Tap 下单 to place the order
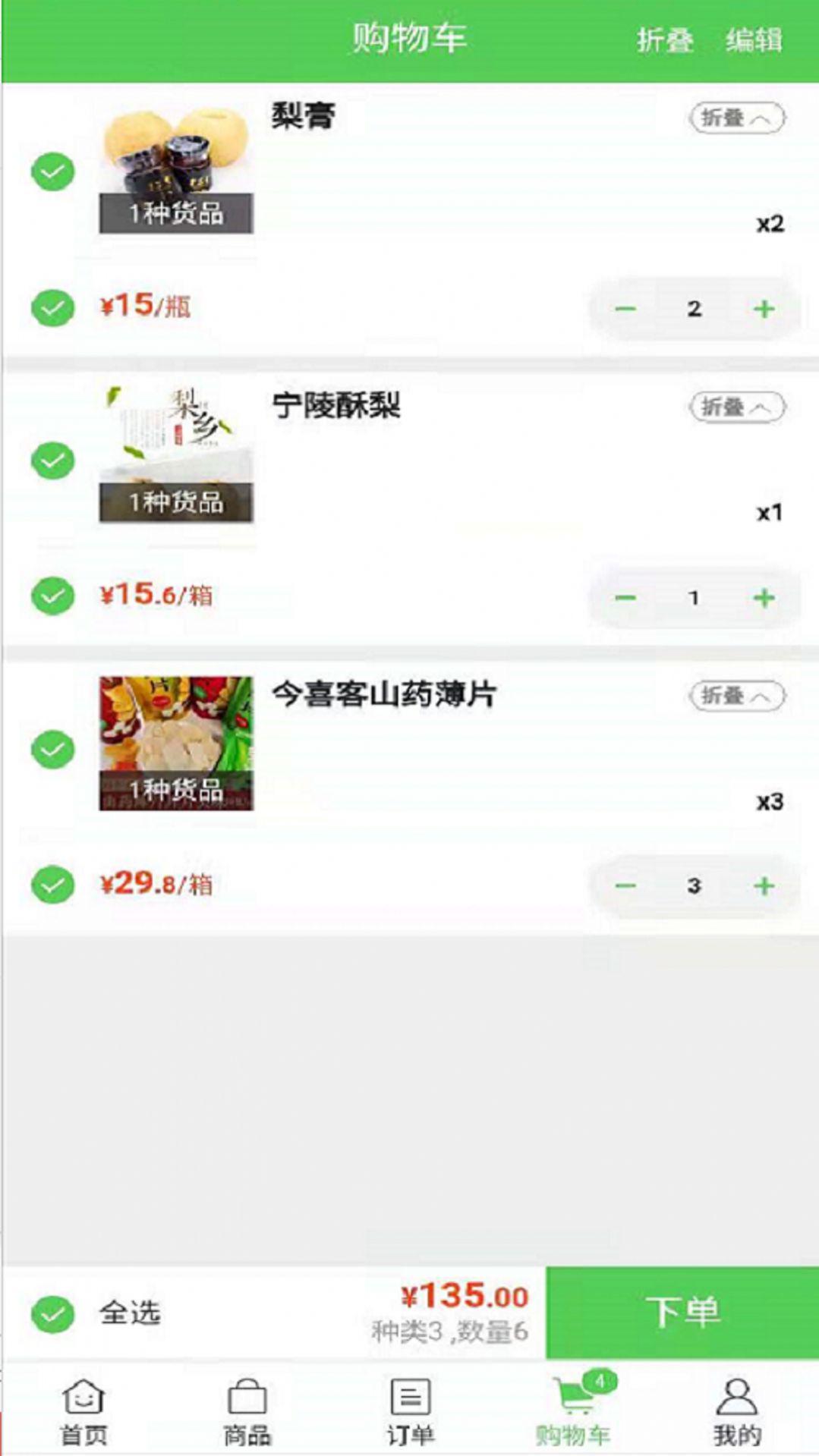Viewport: 819px width, 1456px height. (x=682, y=1312)
